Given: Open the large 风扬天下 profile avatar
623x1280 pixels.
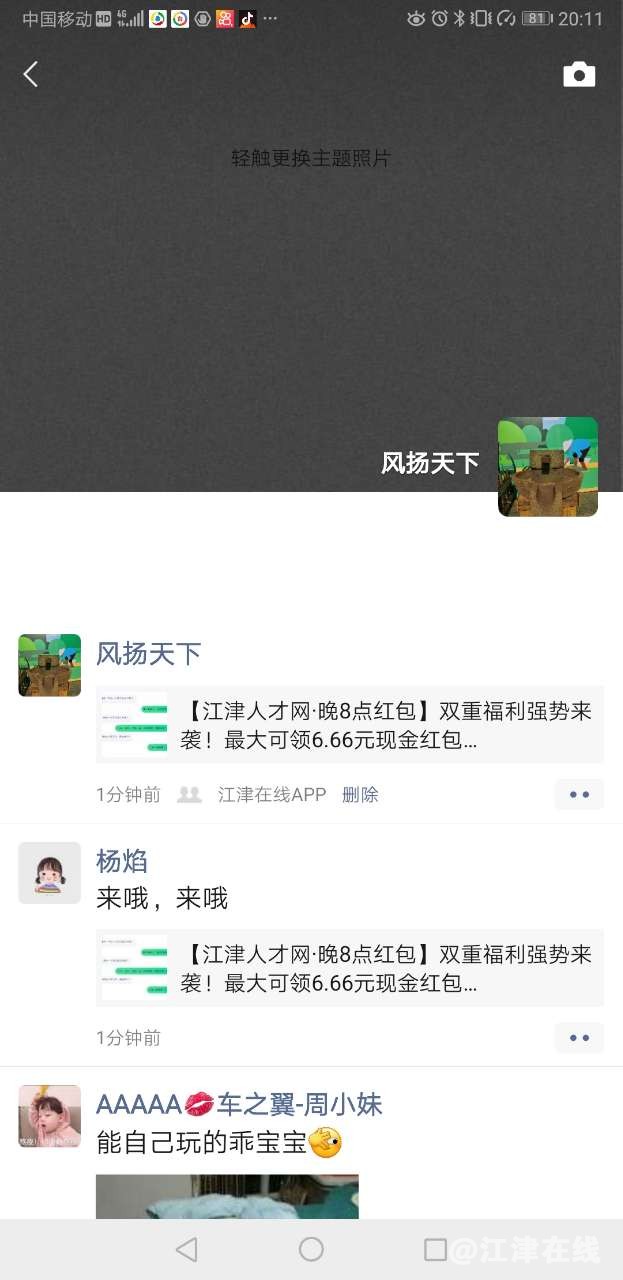Looking at the screenshot, I should (547, 467).
